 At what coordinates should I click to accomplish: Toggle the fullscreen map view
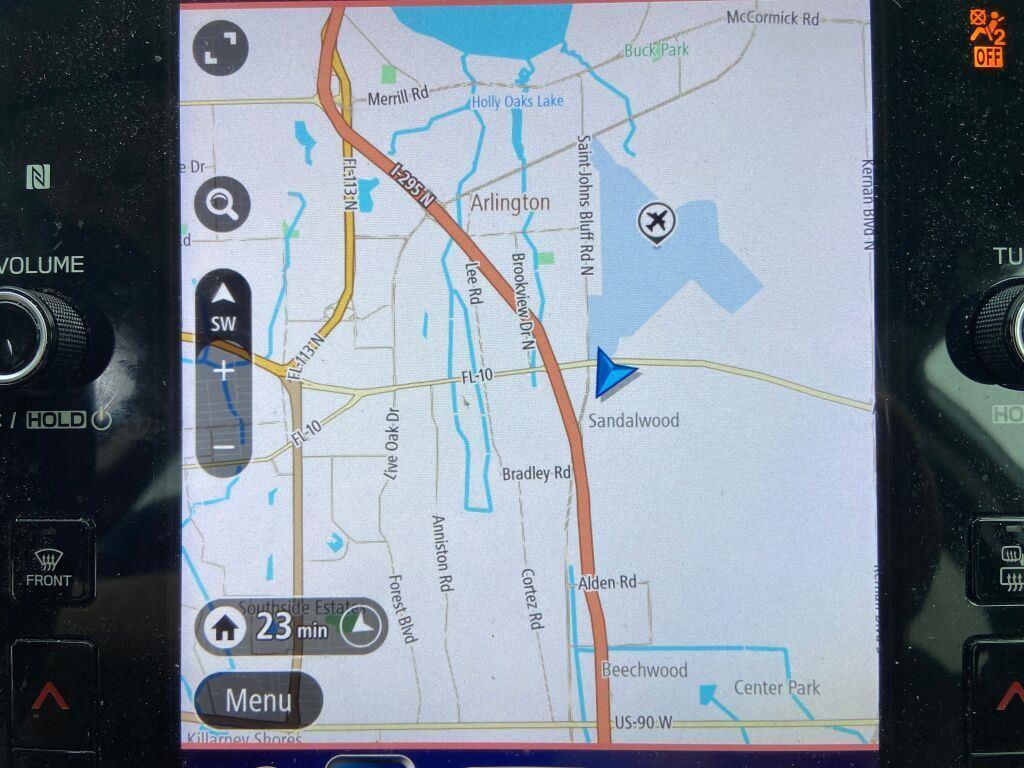221,48
